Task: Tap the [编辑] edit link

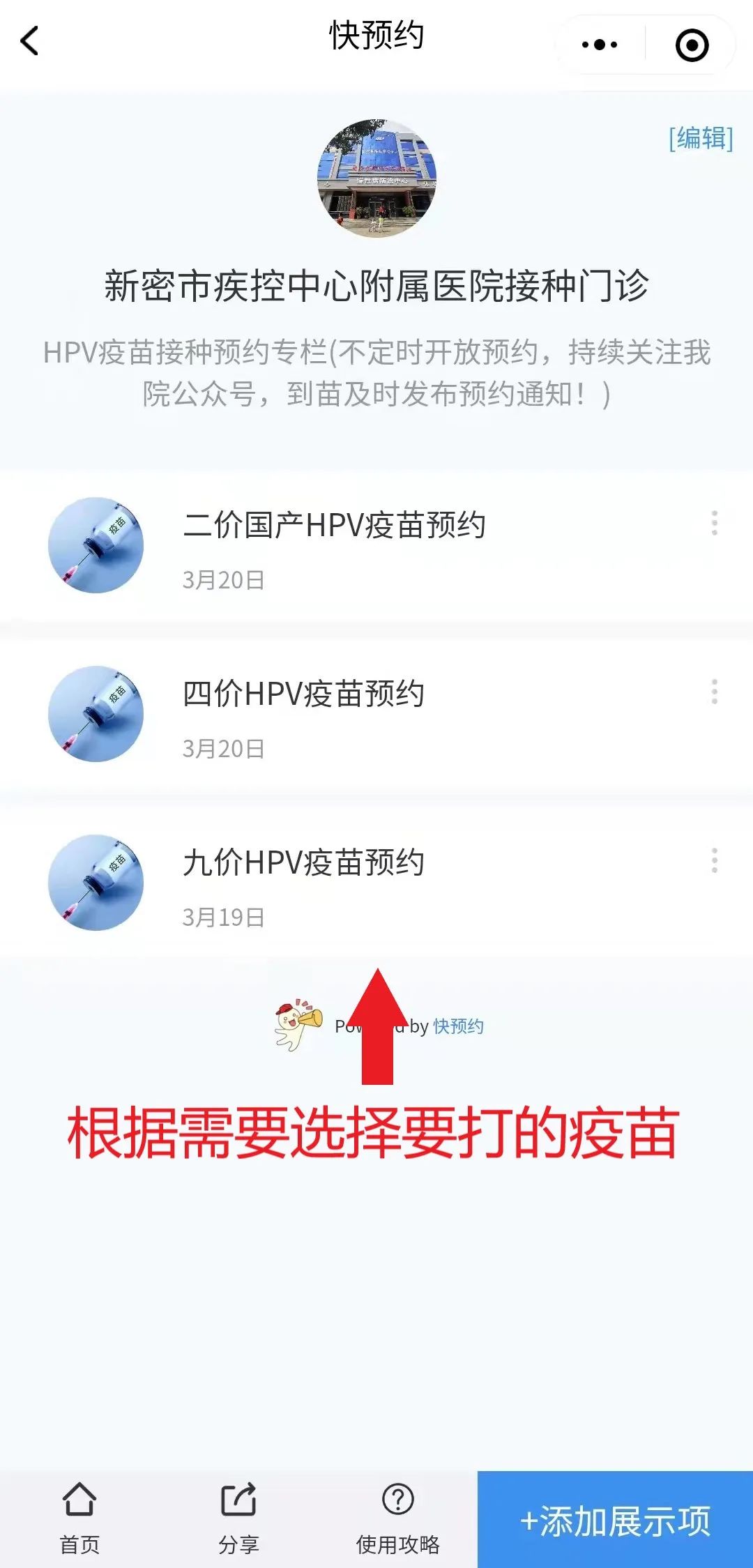Action: coord(701,138)
